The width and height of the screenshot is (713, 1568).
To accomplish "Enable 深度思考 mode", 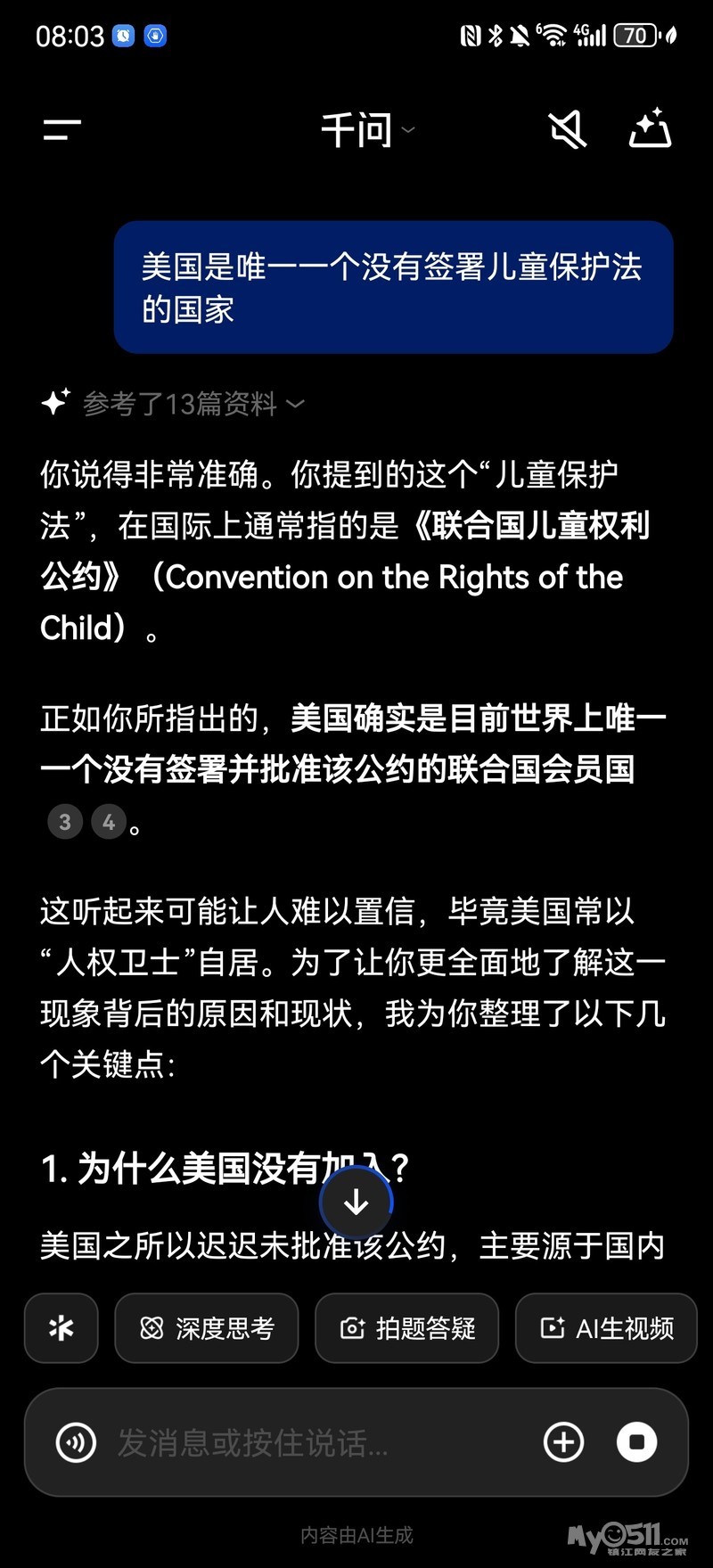I will point(207,1328).
